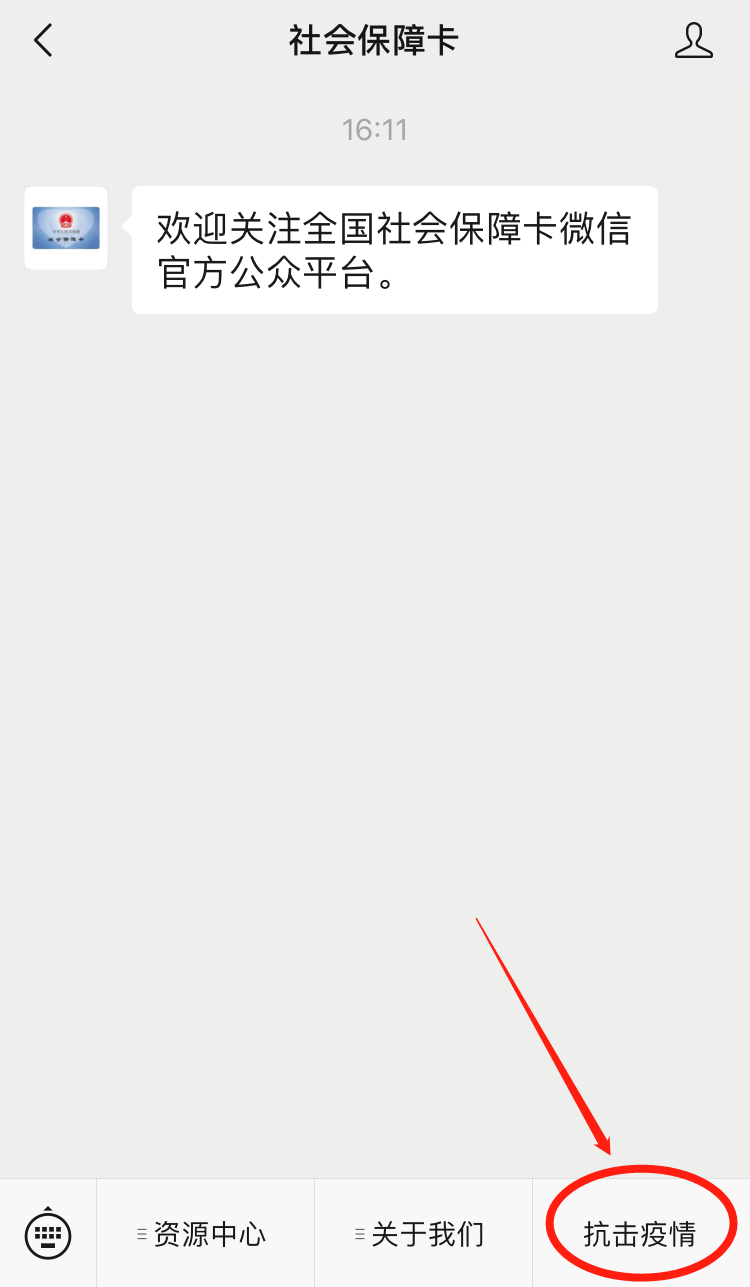Open the 社会保障卡 account avatar
Image resolution: width=750 pixels, height=1287 pixels.
[66, 228]
